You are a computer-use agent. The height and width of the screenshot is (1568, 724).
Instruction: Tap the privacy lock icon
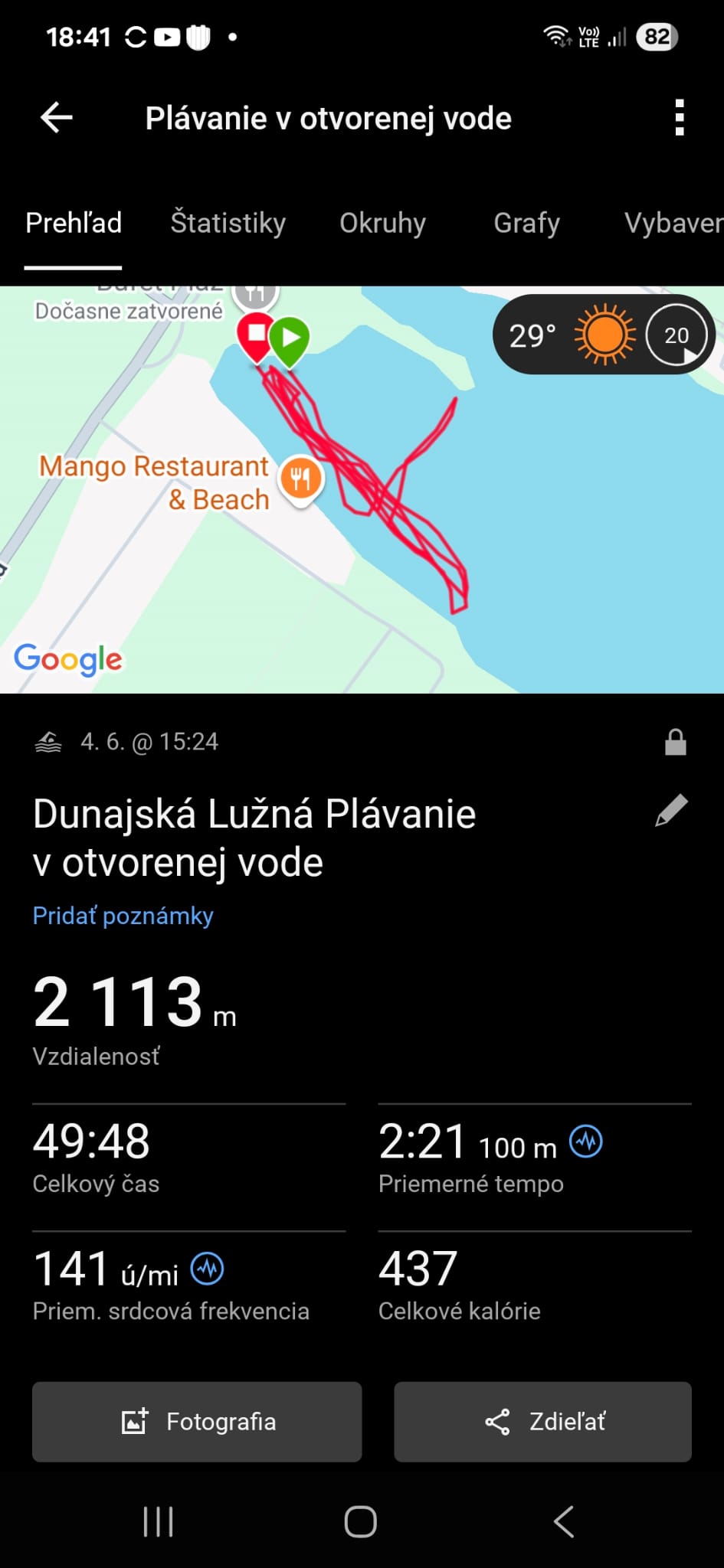coord(675,742)
